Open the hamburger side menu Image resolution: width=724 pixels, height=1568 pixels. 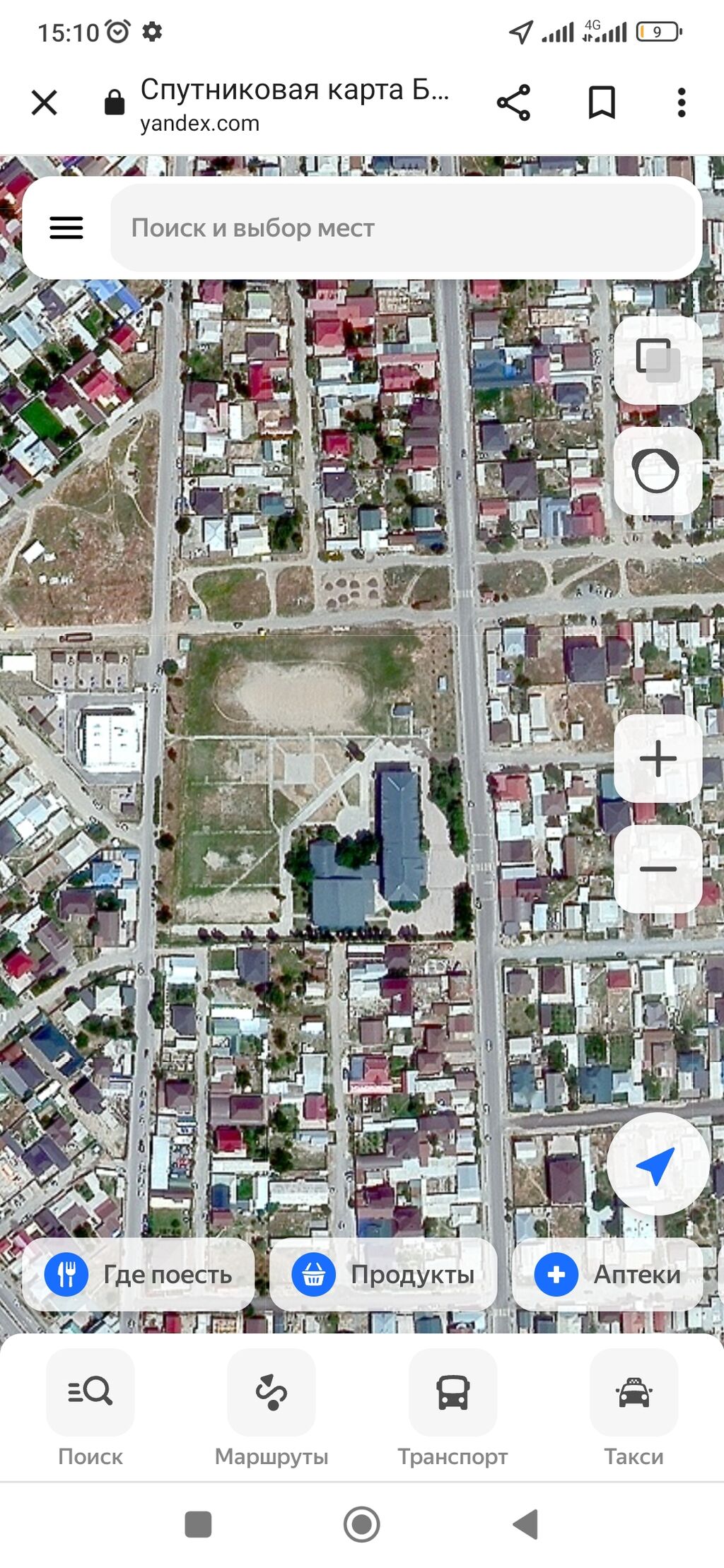coord(66,228)
